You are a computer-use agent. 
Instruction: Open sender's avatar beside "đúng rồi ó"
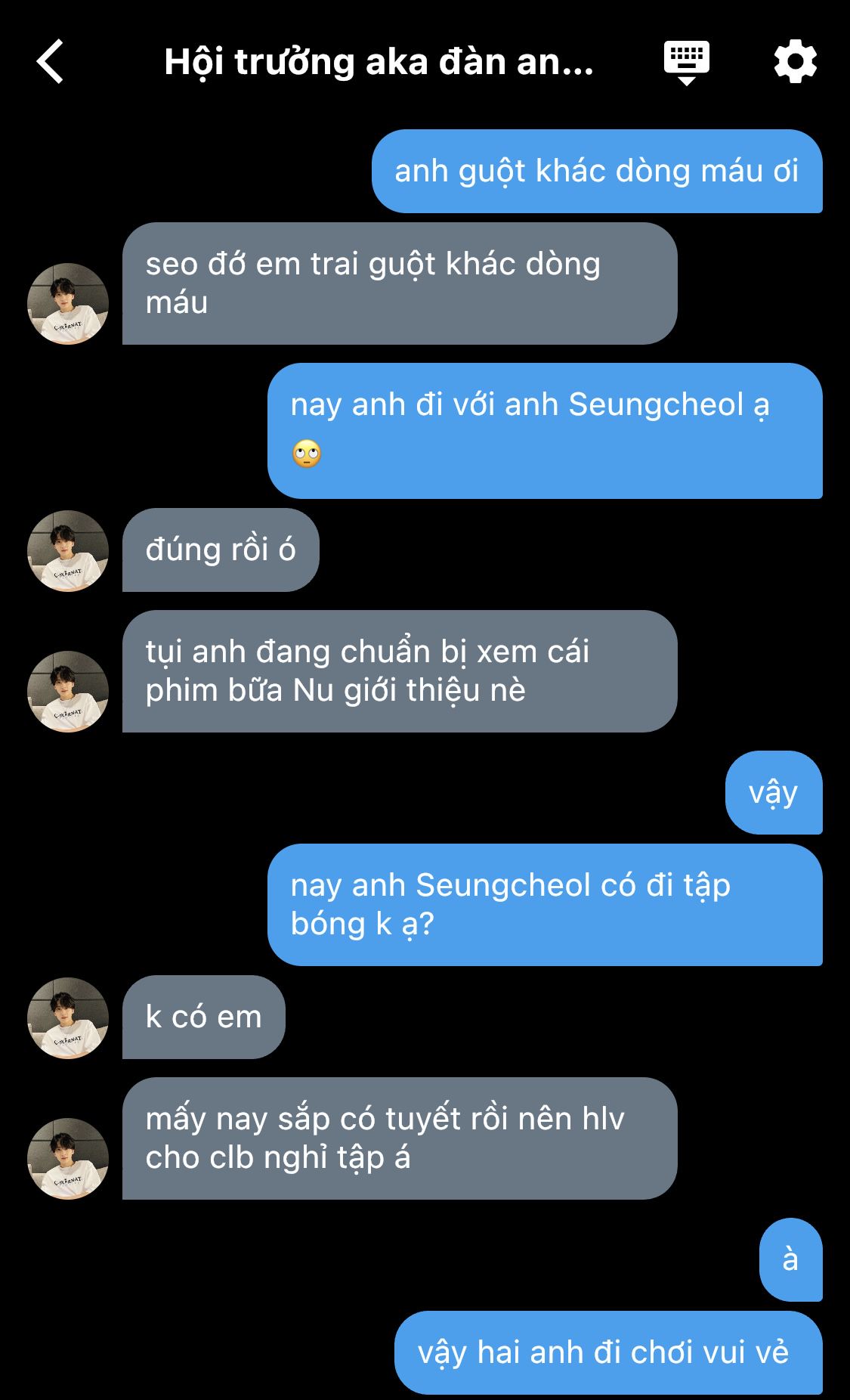pos(68,550)
